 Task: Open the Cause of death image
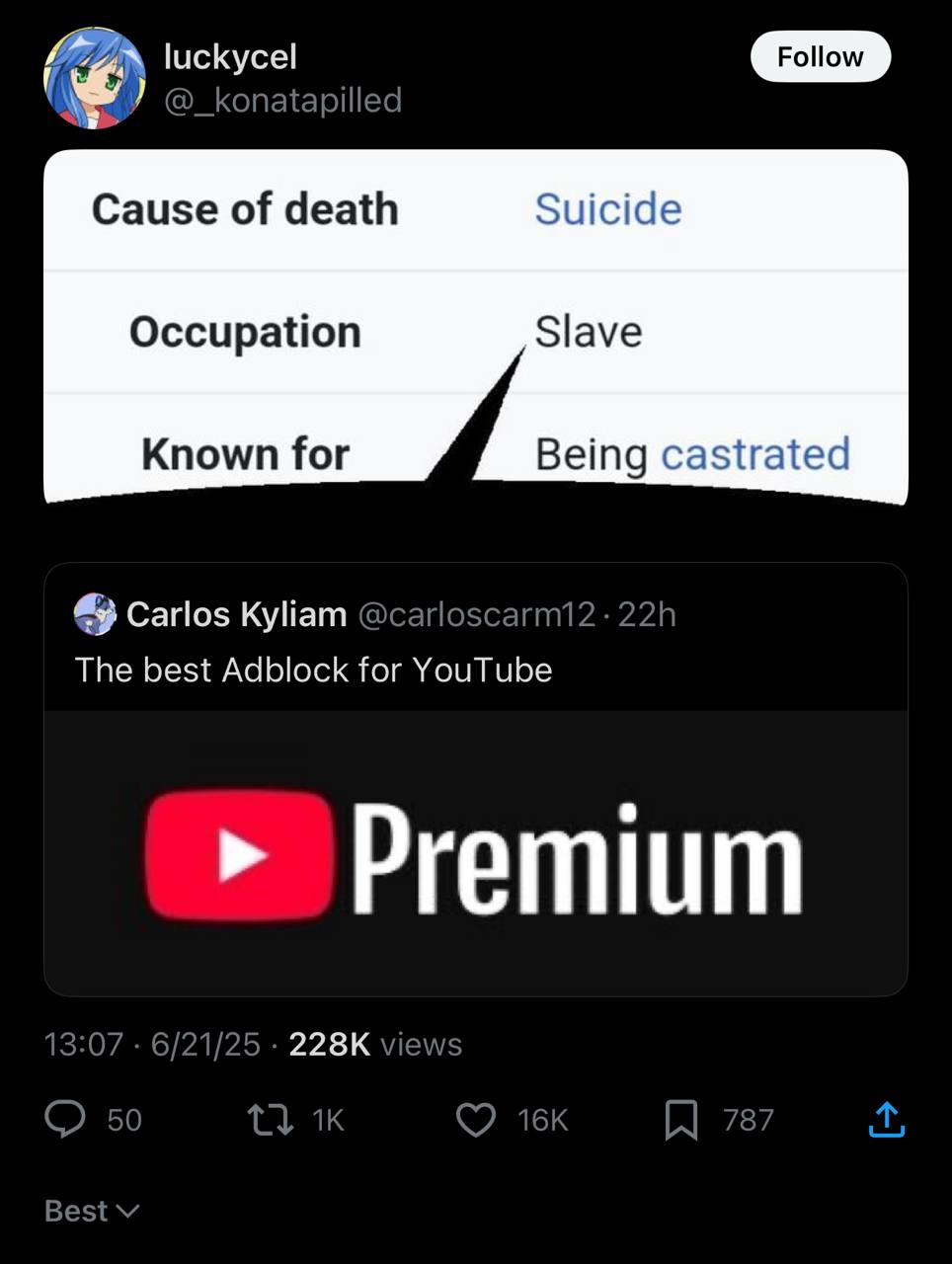pyautogui.click(x=475, y=326)
